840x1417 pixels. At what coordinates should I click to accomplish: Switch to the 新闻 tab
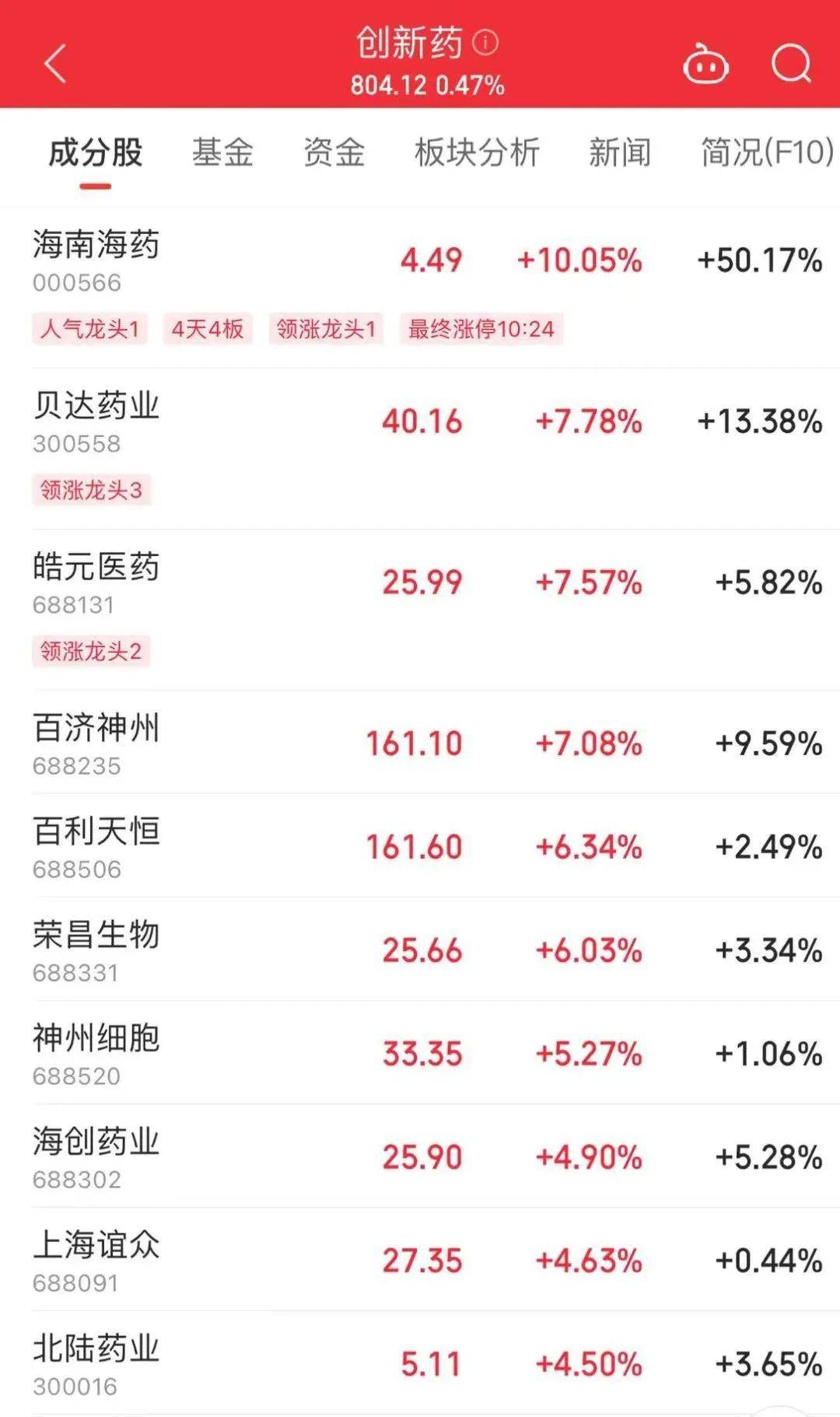(620, 152)
